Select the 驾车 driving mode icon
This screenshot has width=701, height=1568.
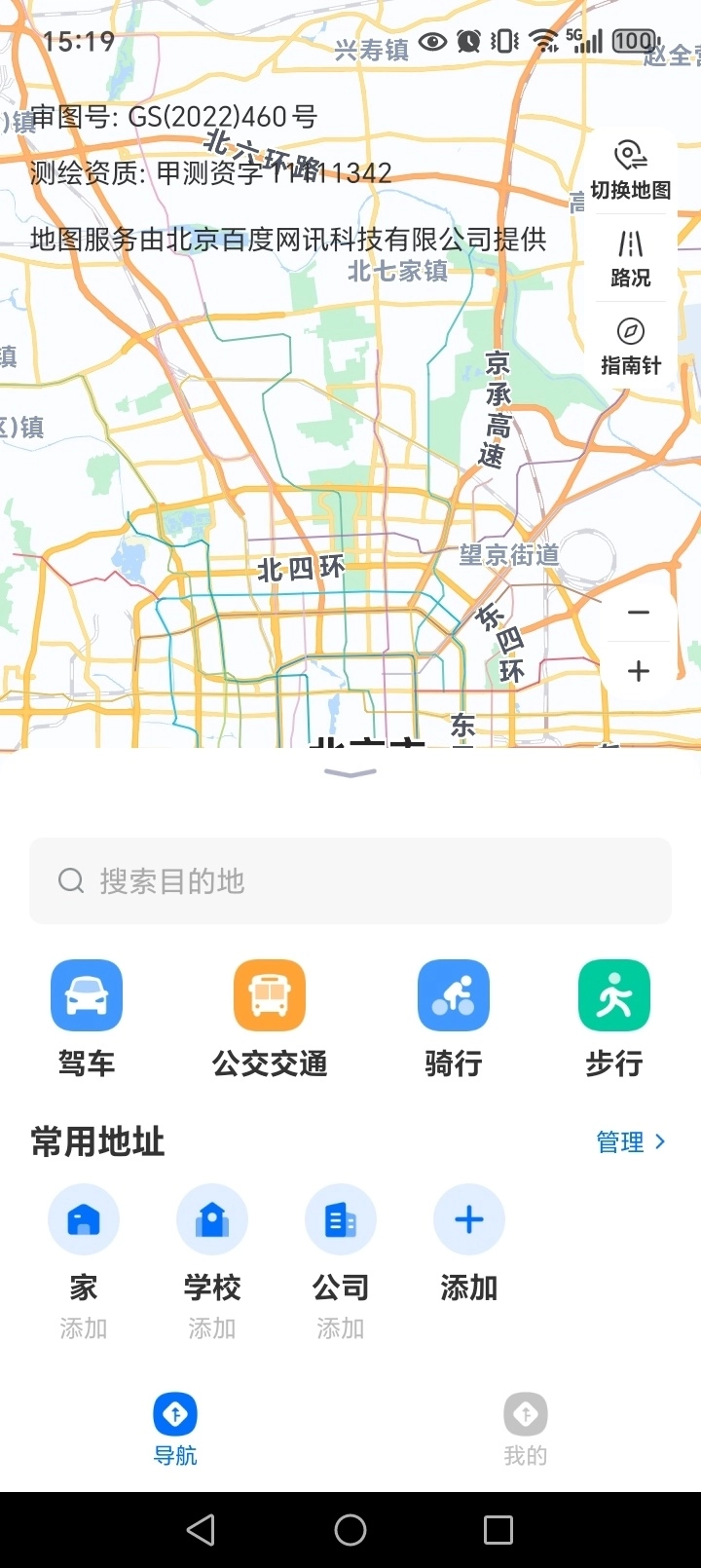(x=86, y=994)
